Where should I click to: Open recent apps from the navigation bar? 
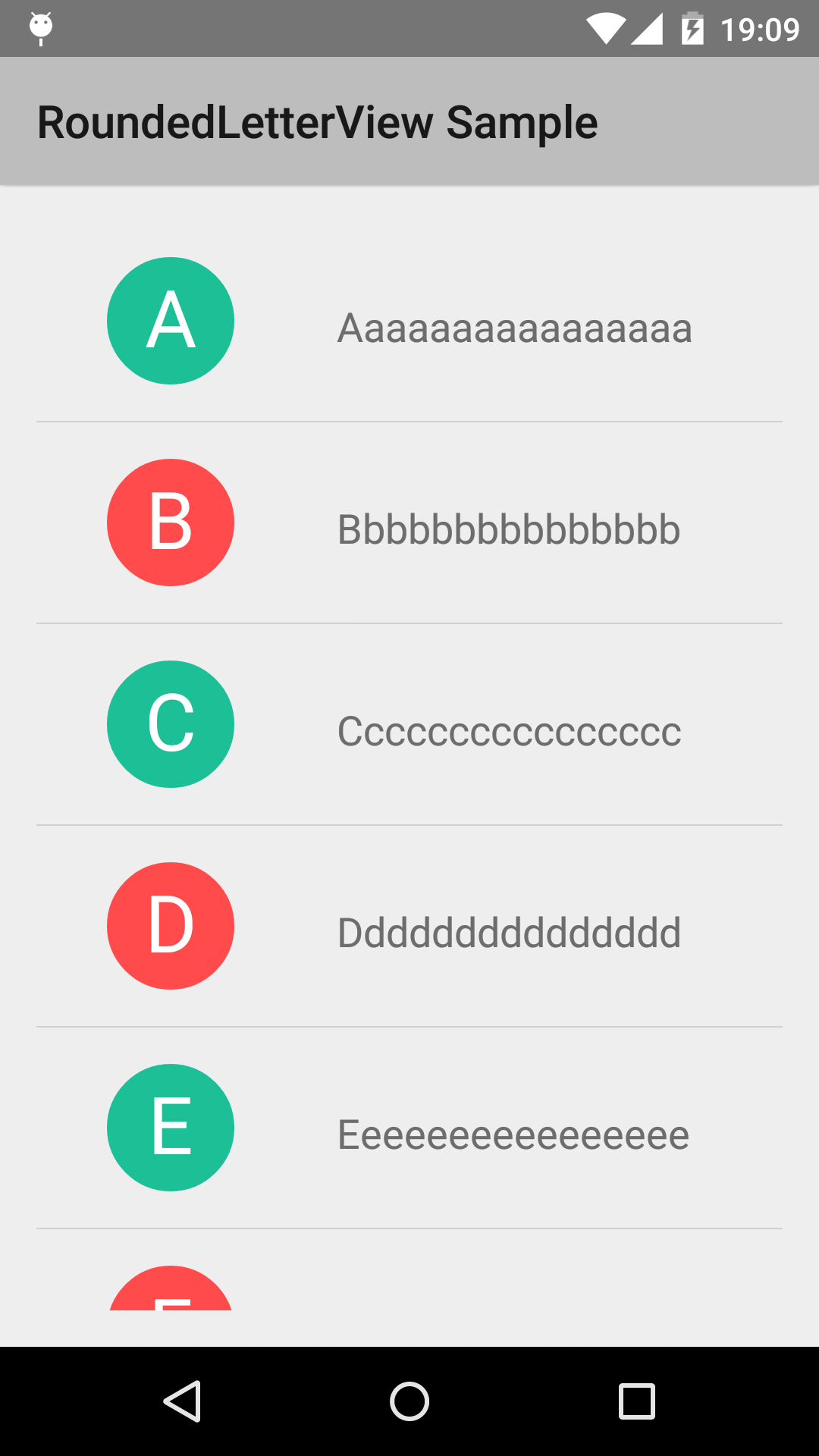click(x=637, y=1401)
